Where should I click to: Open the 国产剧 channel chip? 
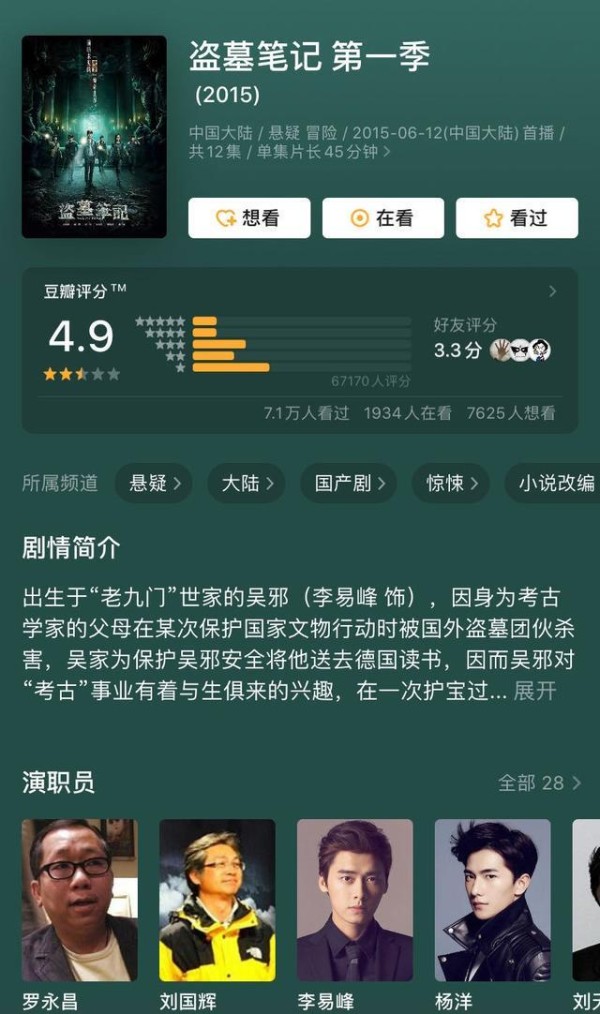349,483
